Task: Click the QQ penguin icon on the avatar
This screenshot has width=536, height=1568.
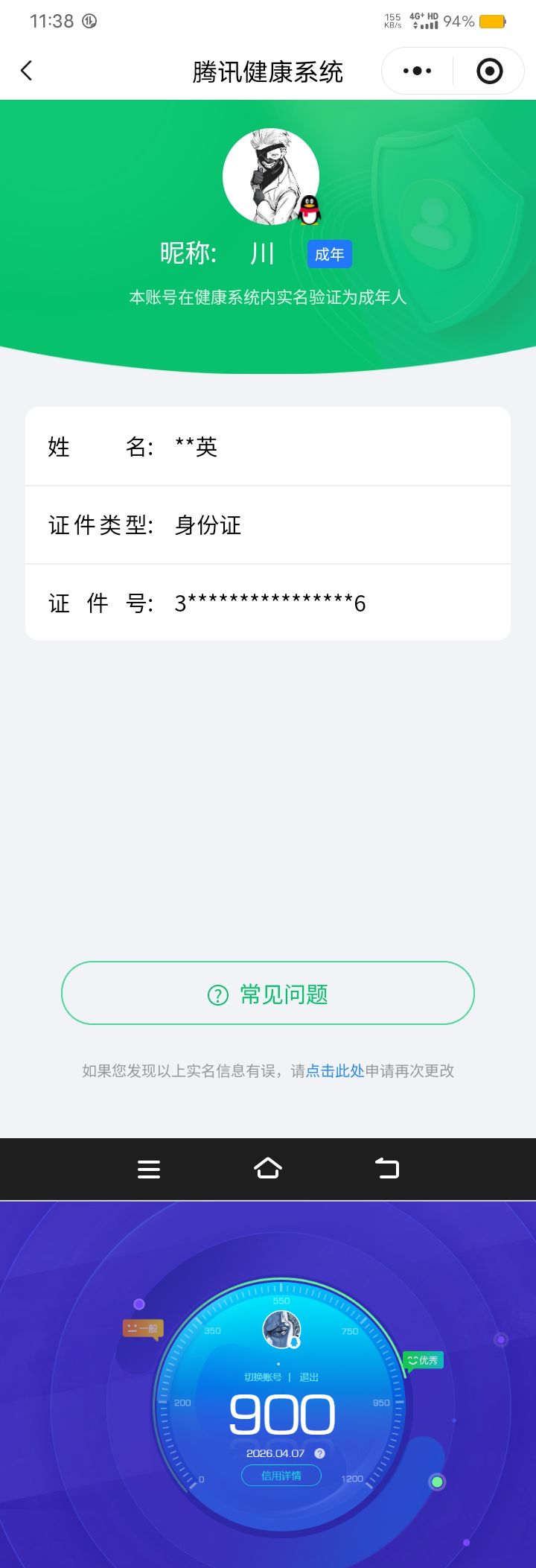Action: pyautogui.click(x=309, y=209)
